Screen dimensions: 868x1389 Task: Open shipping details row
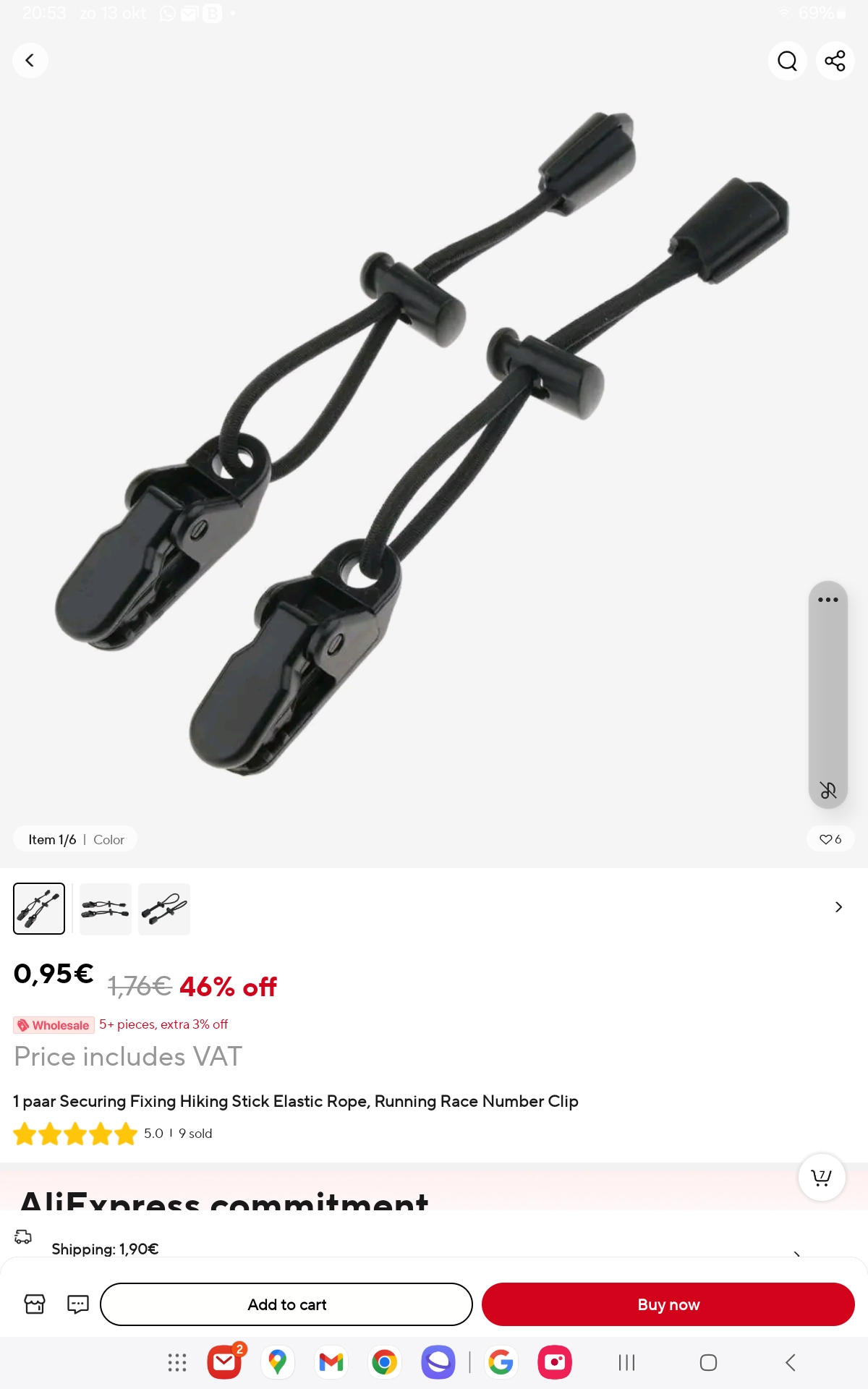[x=434, y=1249]
